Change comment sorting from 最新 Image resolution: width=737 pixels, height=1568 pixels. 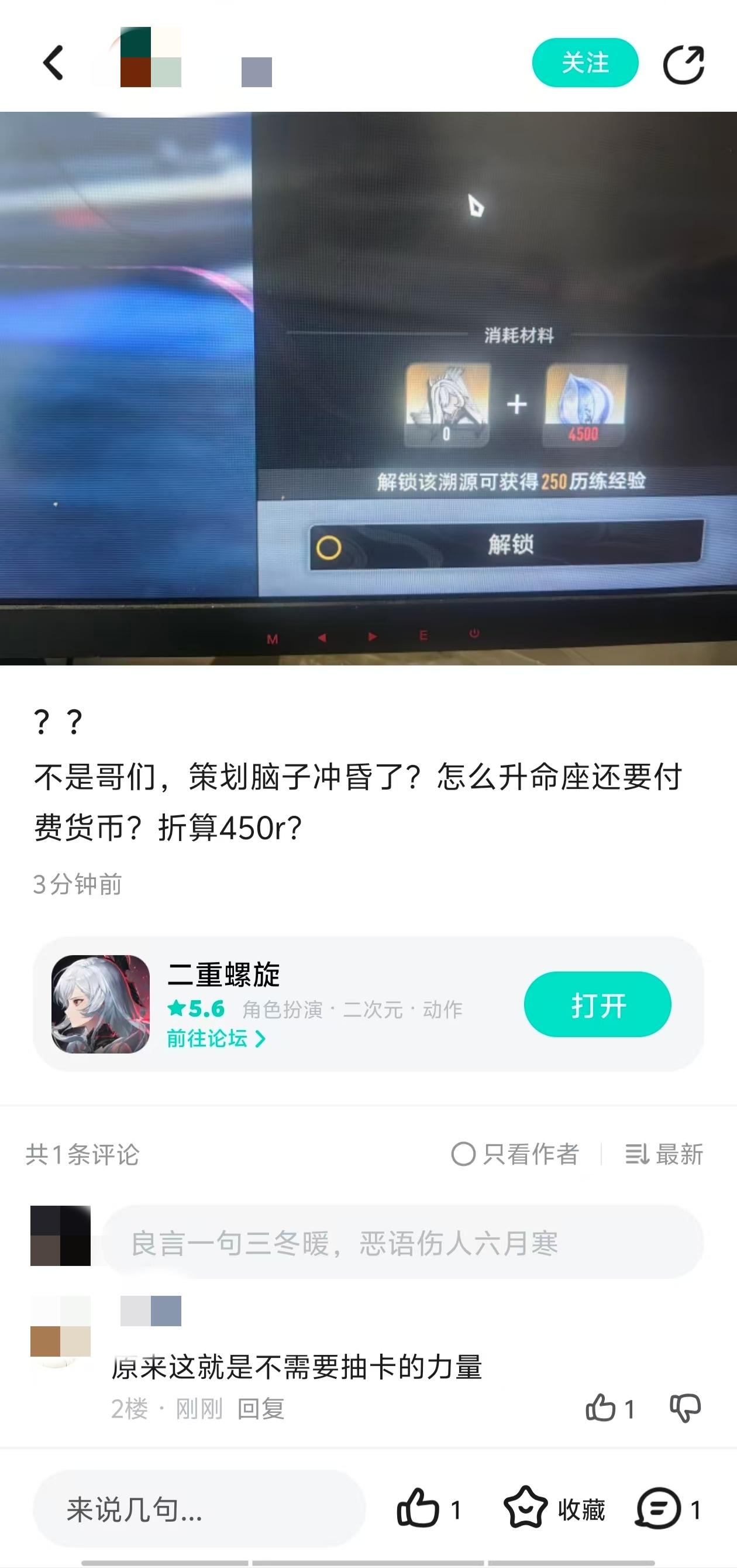click(x=664, y=1154)
